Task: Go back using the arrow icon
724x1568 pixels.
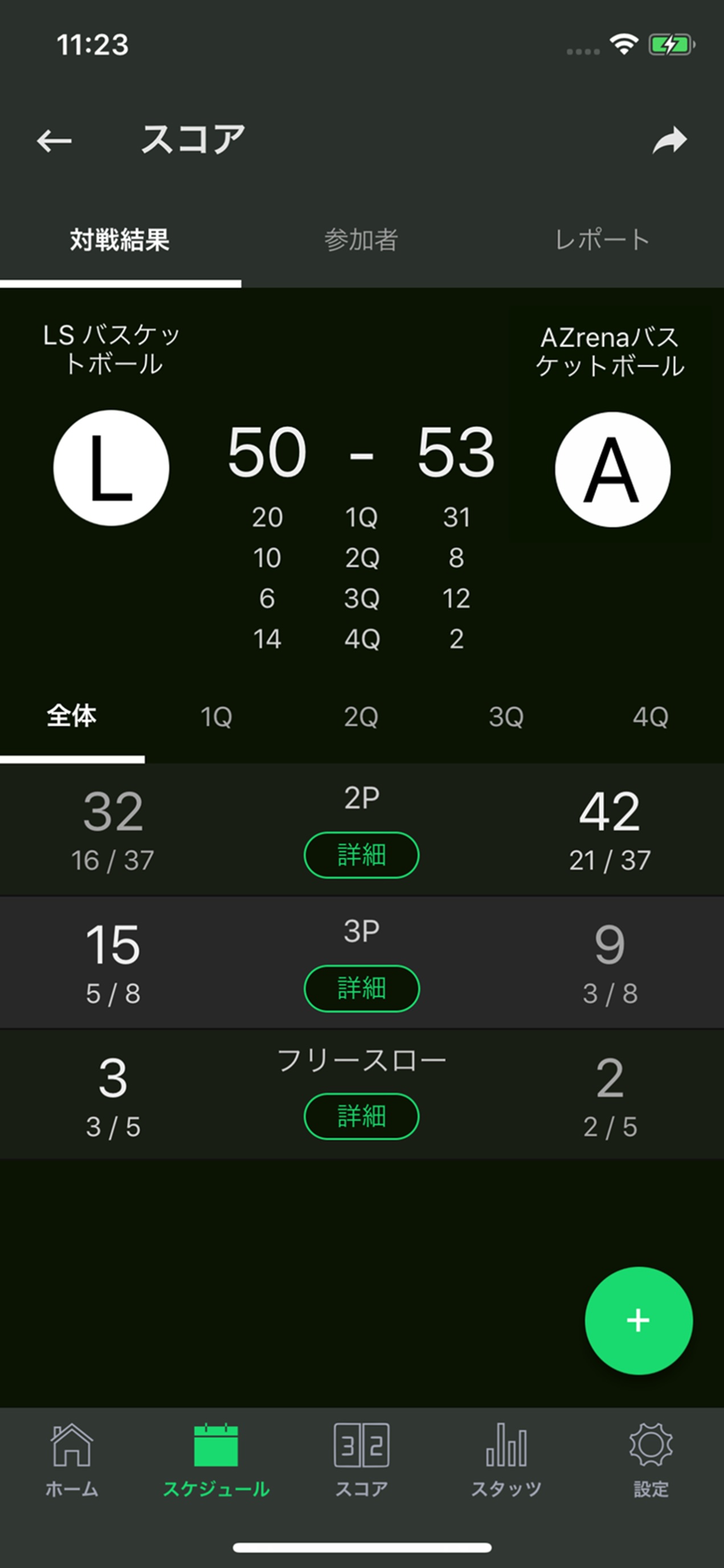Action: pos(54,141)
